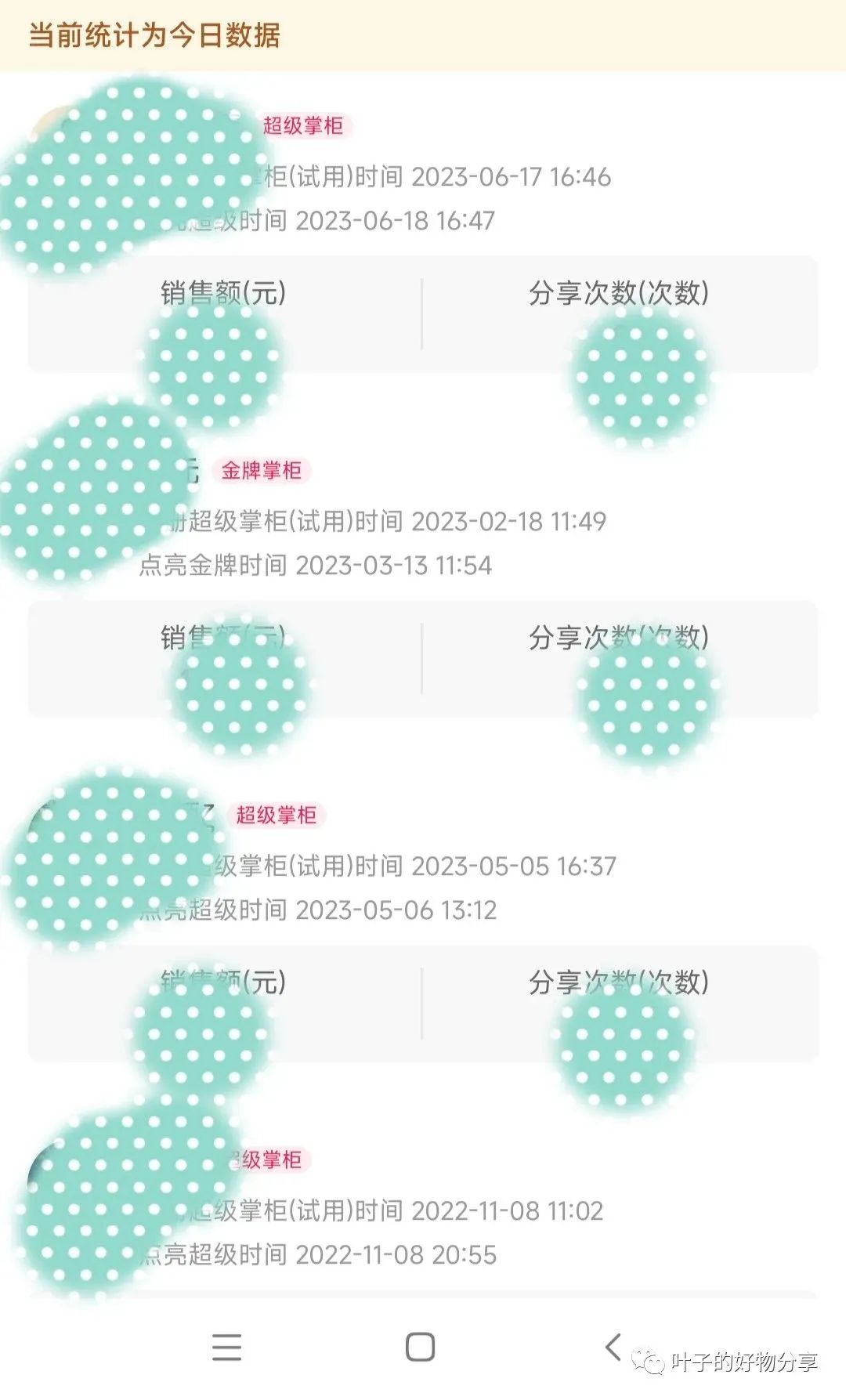This screenshot has height=1400, width=846.
Task: Tap the system home button
Action: coord(421,1347)
